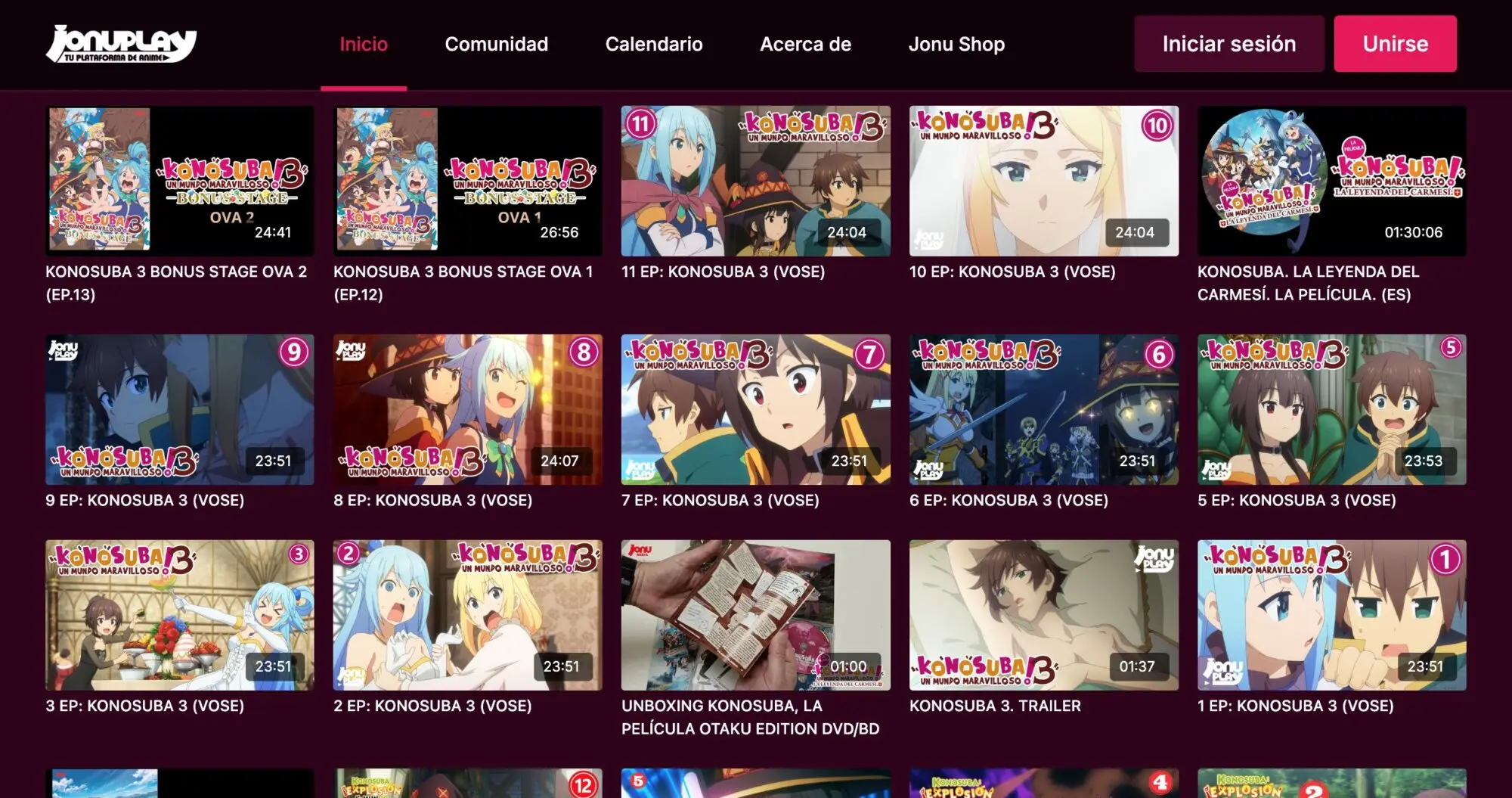Play the Konosuba 3 Trailer

[x=1043, y=614]
